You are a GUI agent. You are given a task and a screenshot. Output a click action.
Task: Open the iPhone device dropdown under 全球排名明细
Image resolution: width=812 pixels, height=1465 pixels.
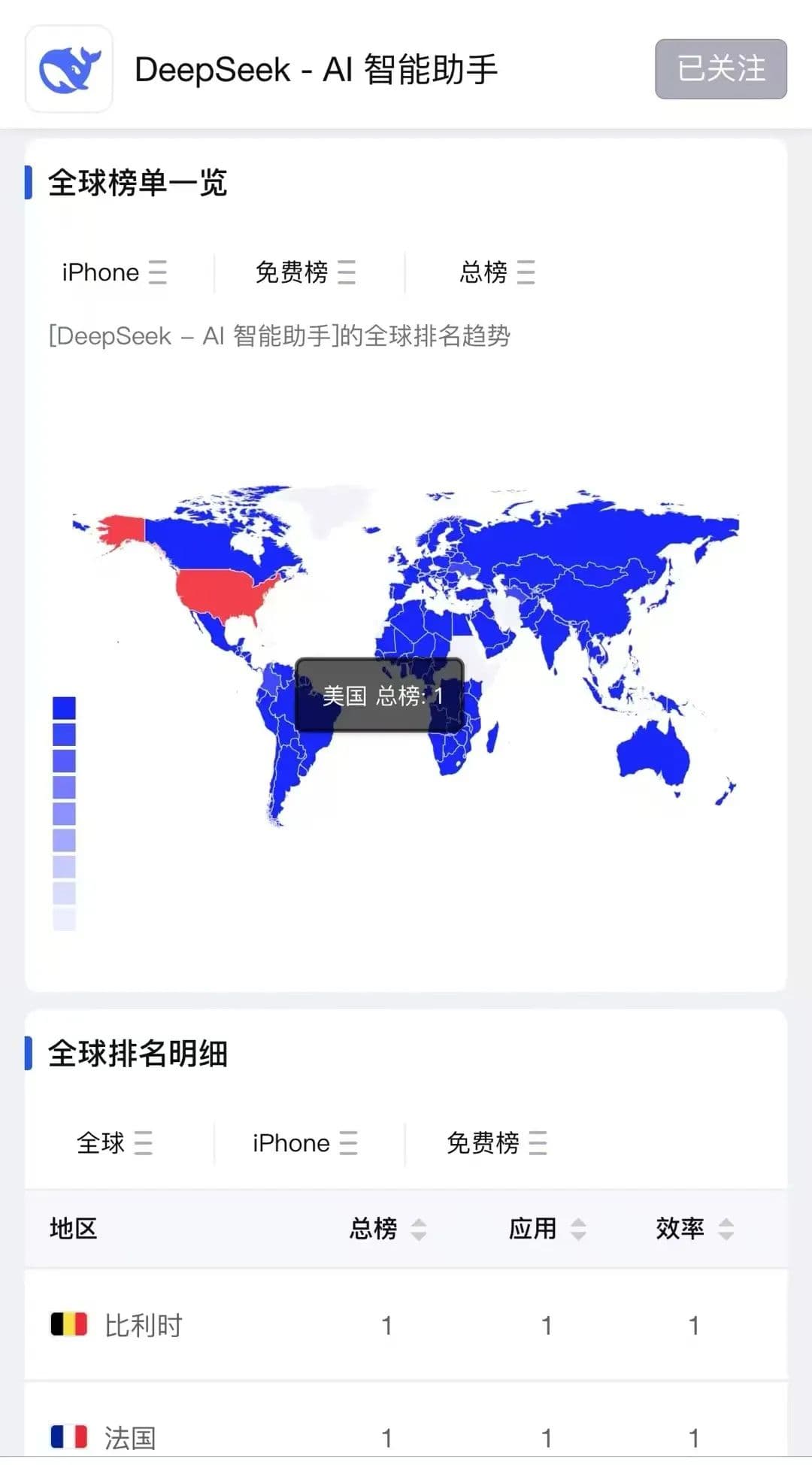(x=304, y=1142)
